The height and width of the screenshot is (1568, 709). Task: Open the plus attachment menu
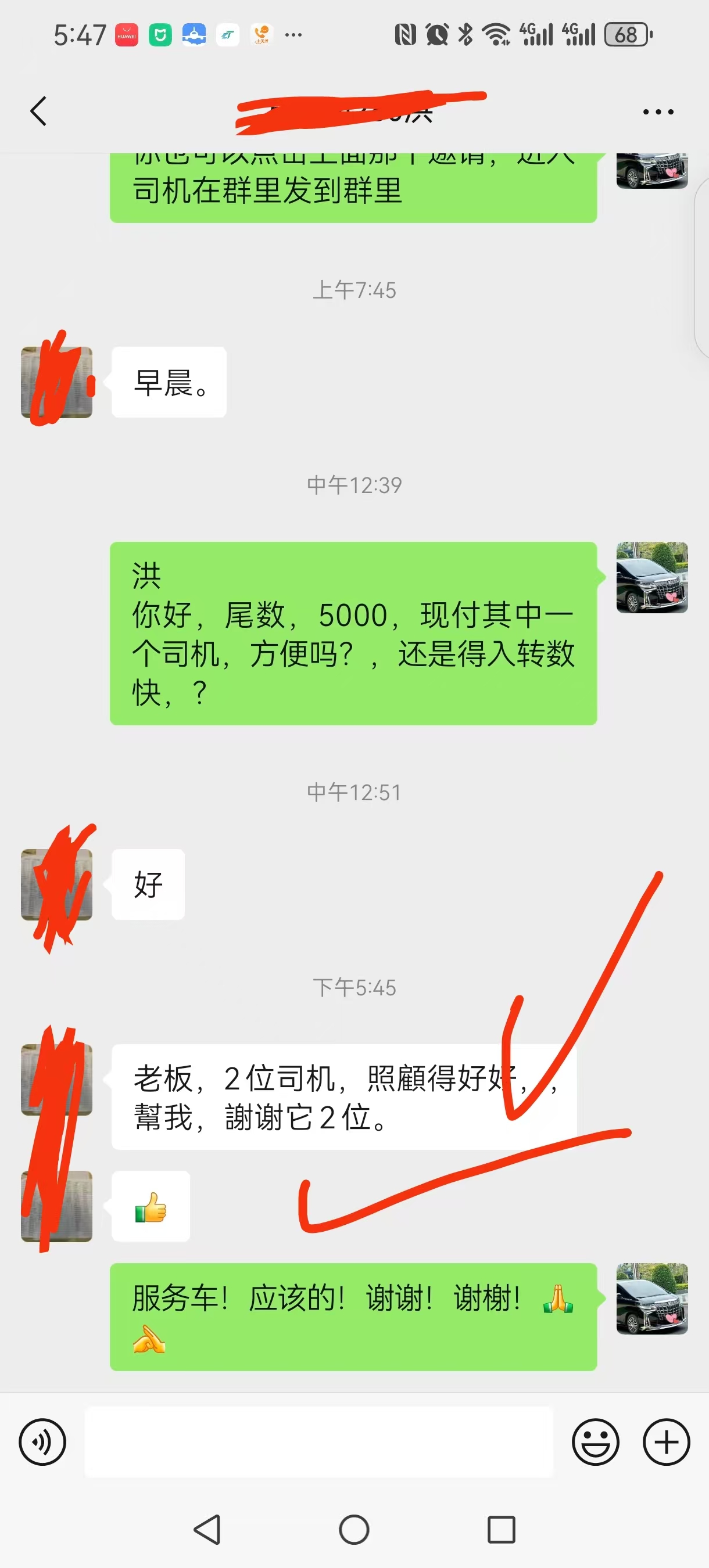point(667,1442)
